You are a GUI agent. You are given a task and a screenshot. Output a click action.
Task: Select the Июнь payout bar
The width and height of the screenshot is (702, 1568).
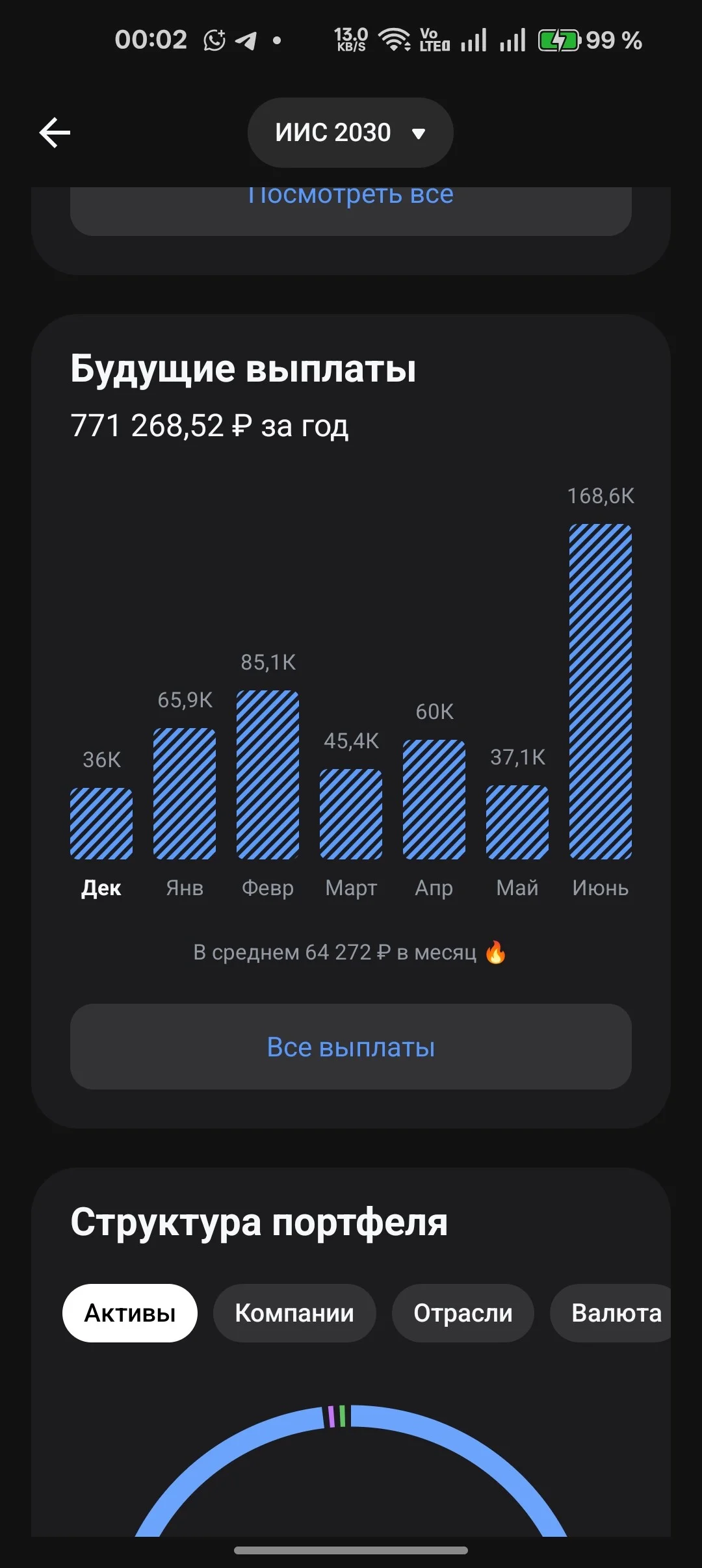pos(601,692)
